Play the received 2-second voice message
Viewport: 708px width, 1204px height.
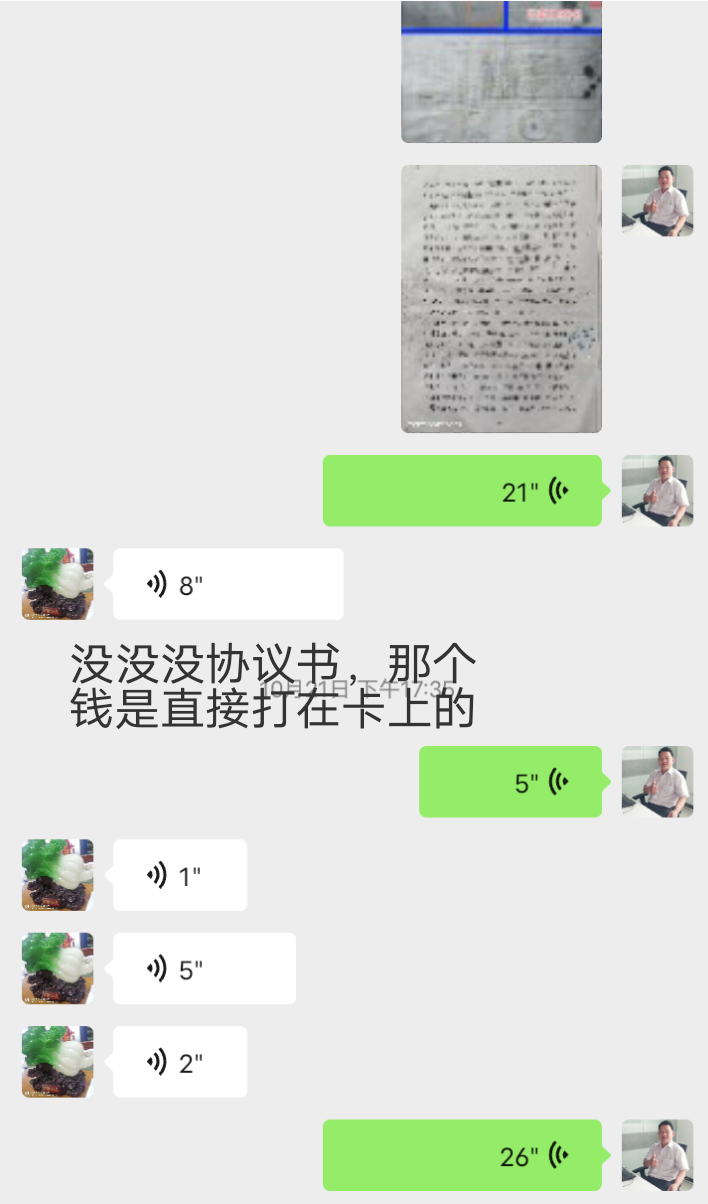pyautogui.click(x=180, y=1062)
